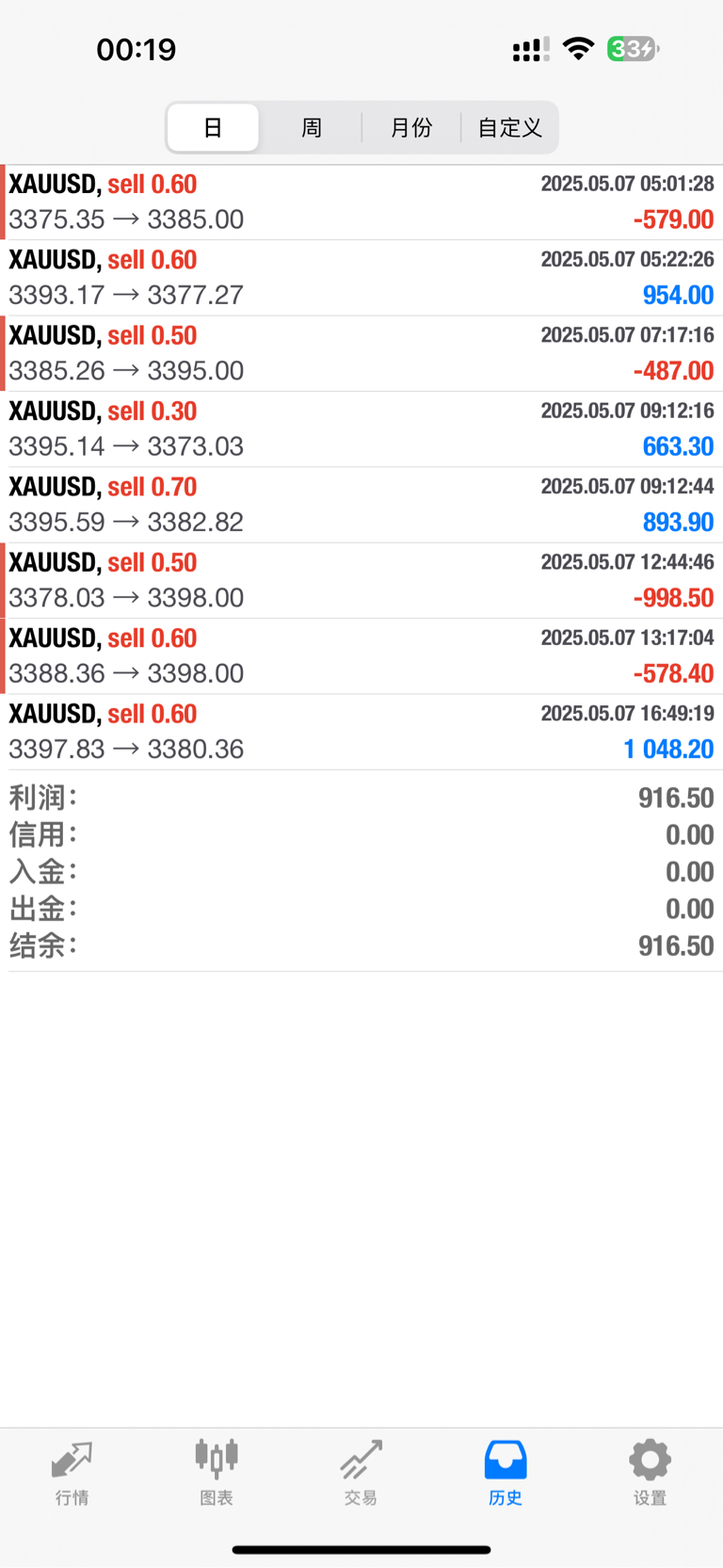
Task: Open the 设置 settings tab
Action: coord(650,1473)
